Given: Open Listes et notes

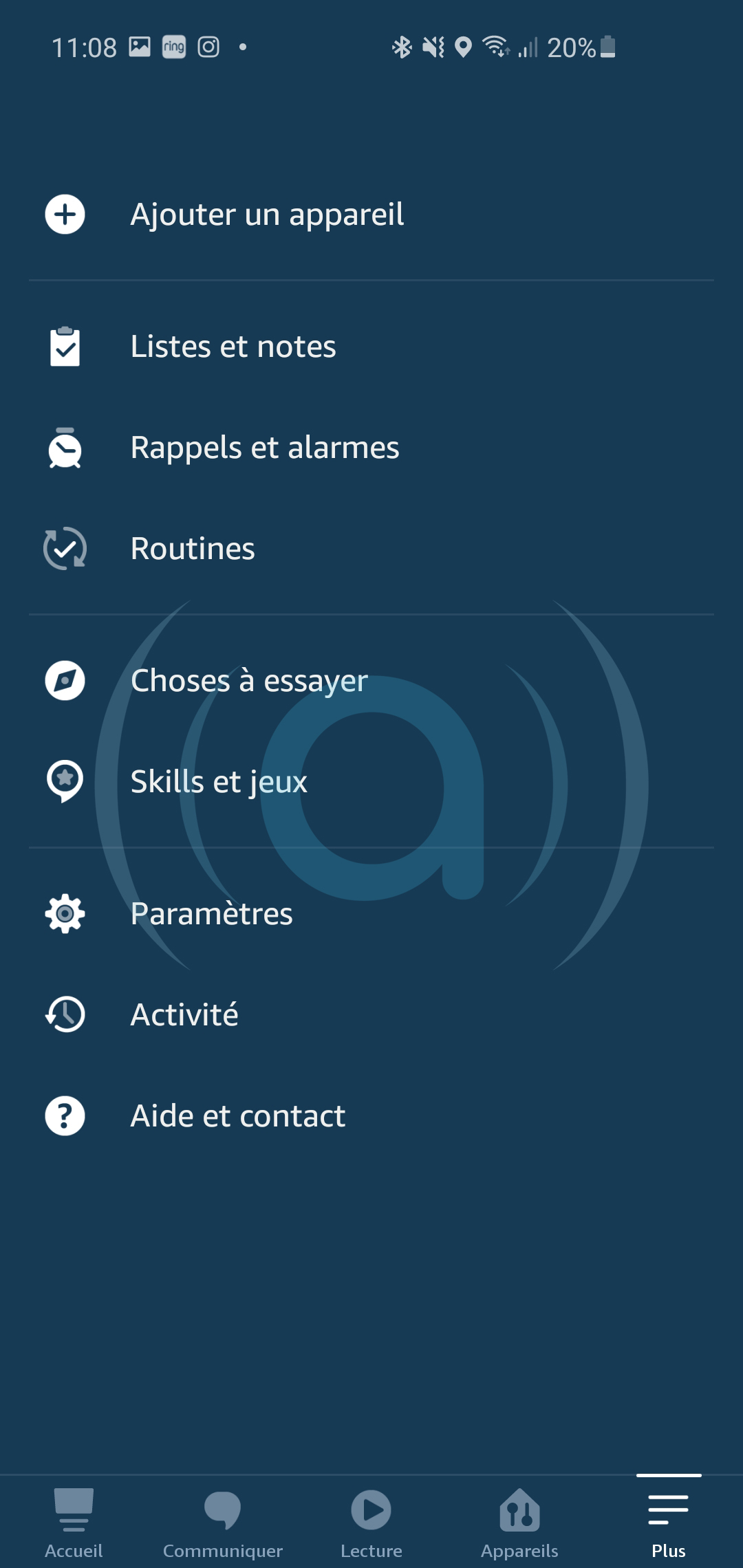Looking at the screenshot, I should click(x=371, y=347).
